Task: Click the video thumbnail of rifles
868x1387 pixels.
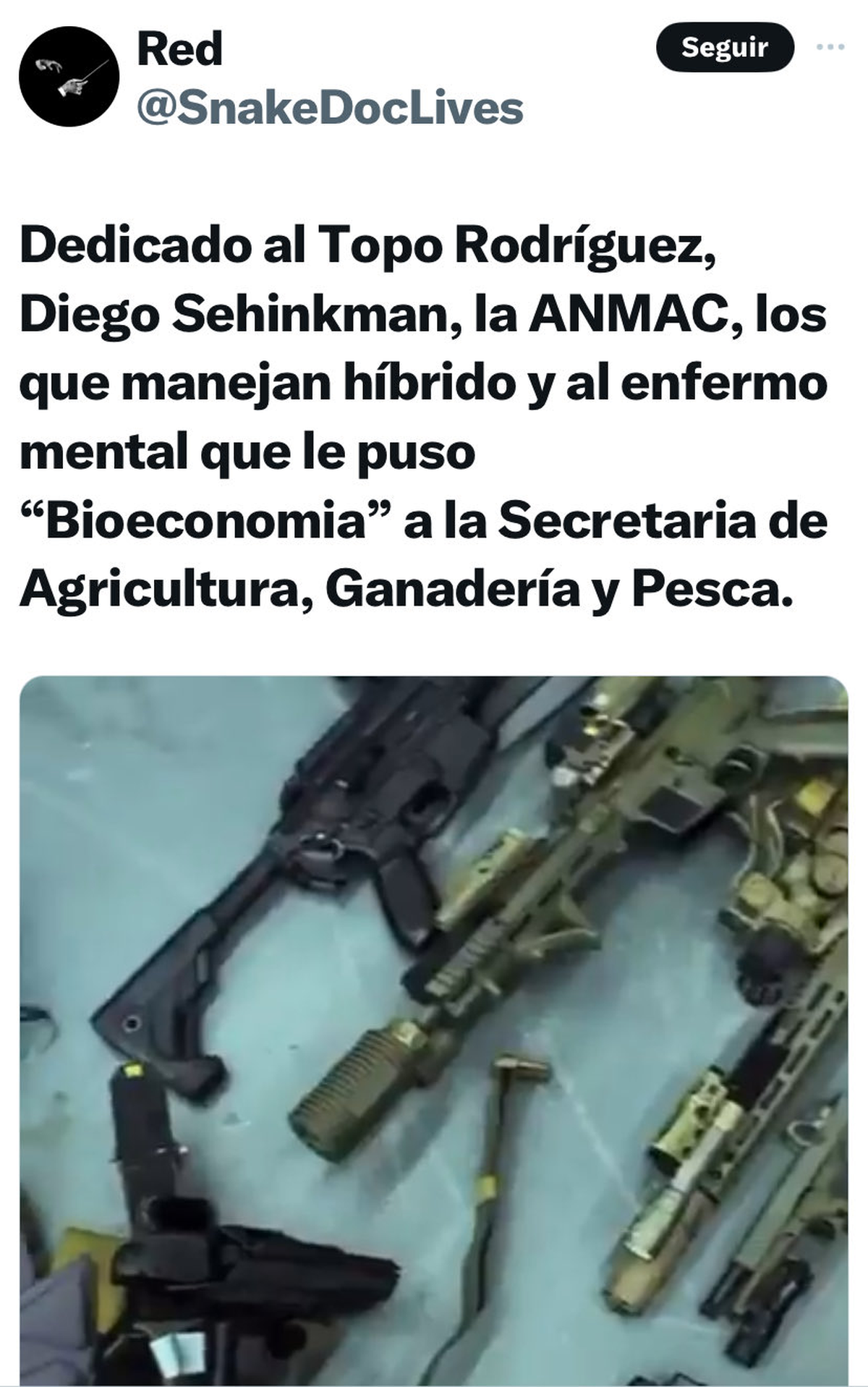Action: coord(434,1027)
